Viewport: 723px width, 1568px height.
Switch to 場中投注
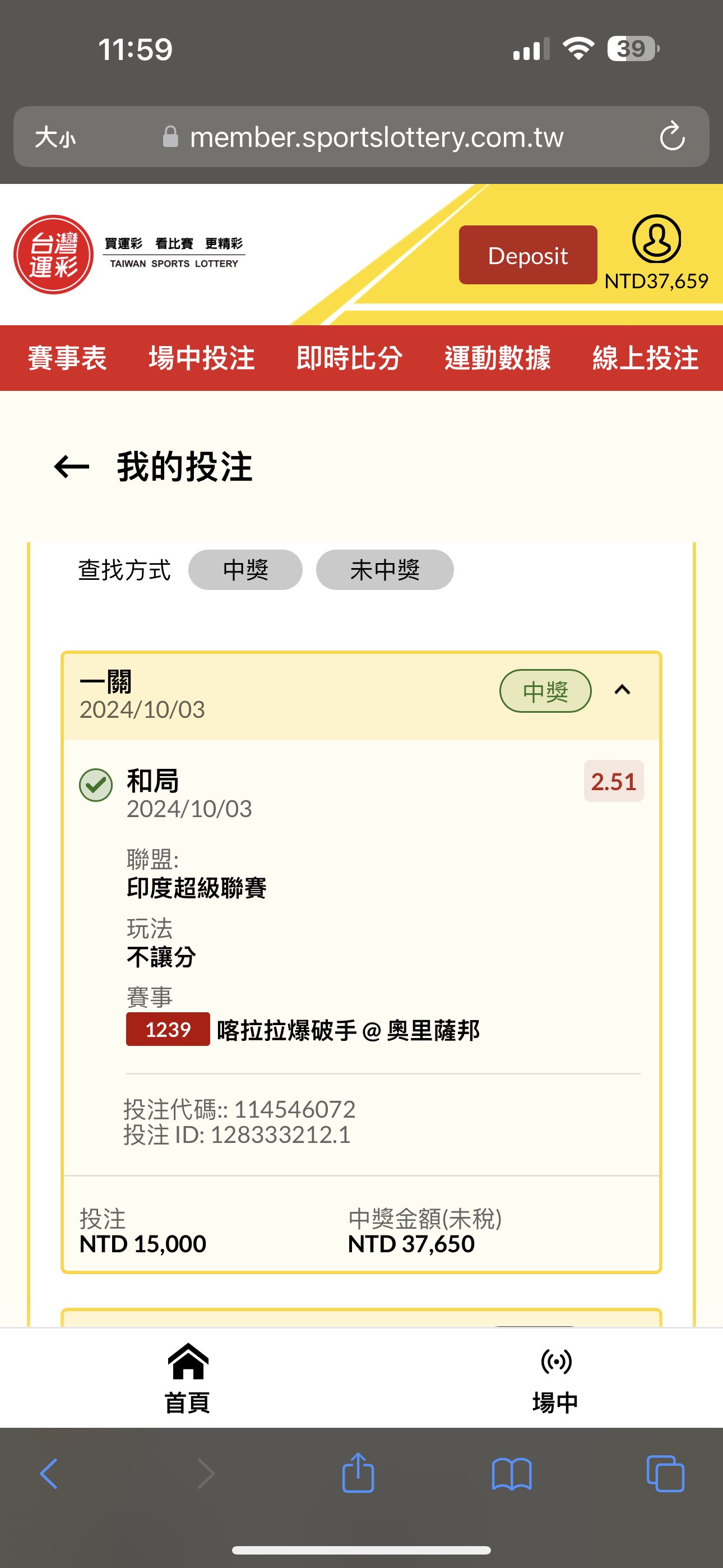pyautogui.click(x=201, y=358)
